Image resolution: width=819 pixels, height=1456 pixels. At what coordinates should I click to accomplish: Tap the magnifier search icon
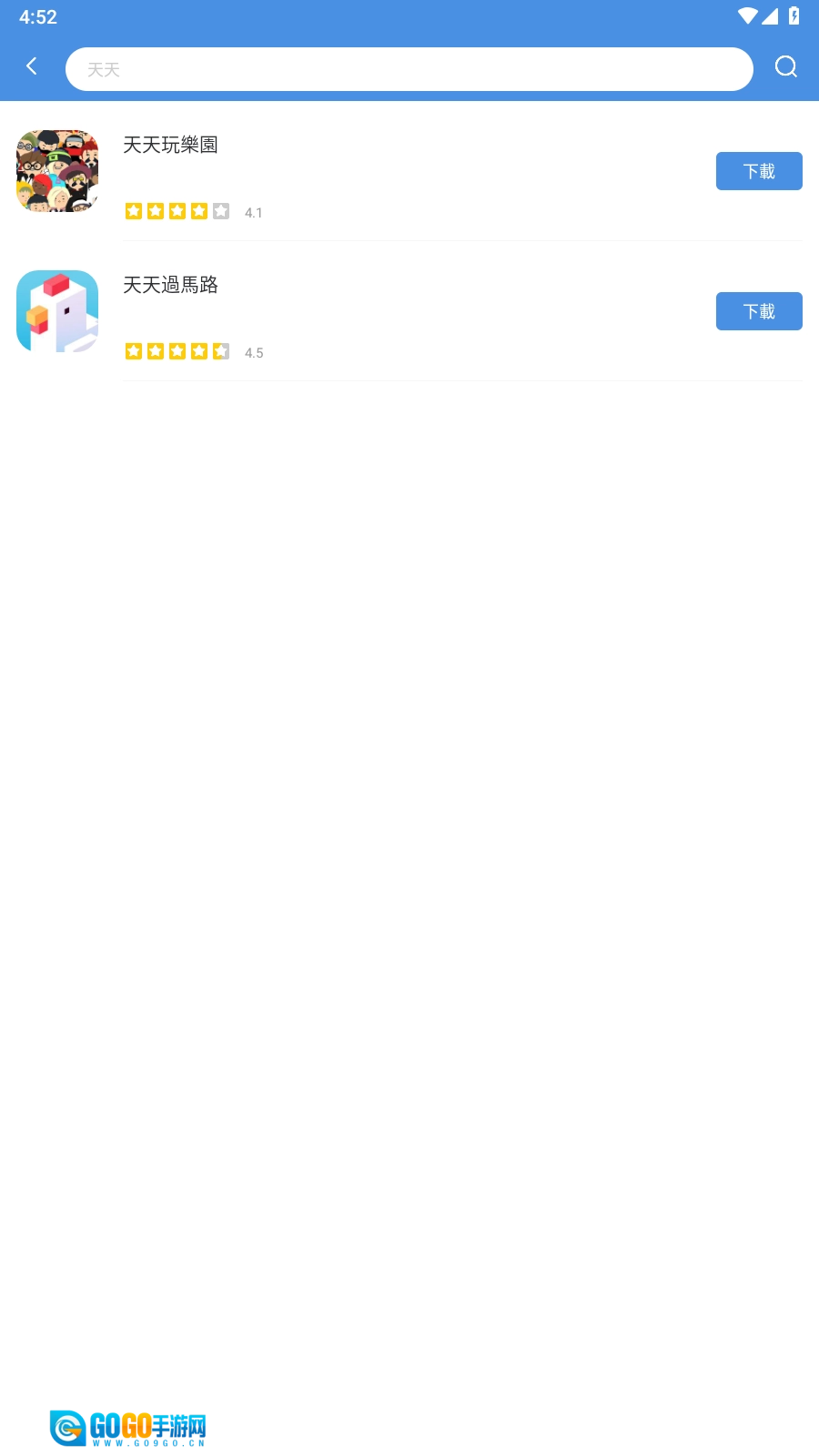[x=785, y=67]
